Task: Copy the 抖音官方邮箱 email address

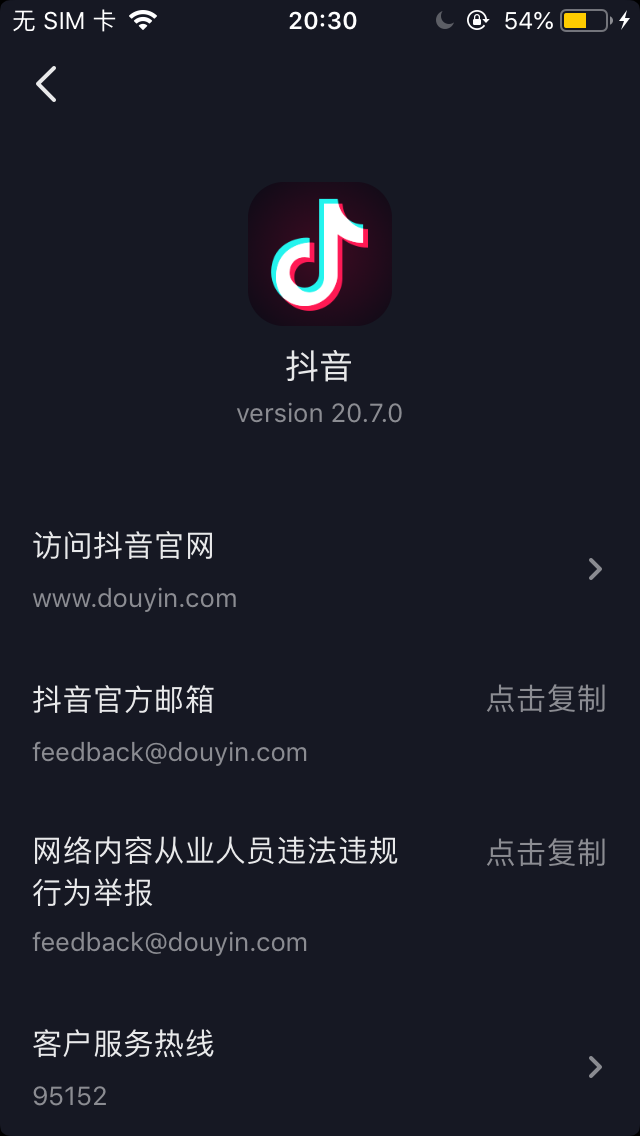Action: [546, 700]
